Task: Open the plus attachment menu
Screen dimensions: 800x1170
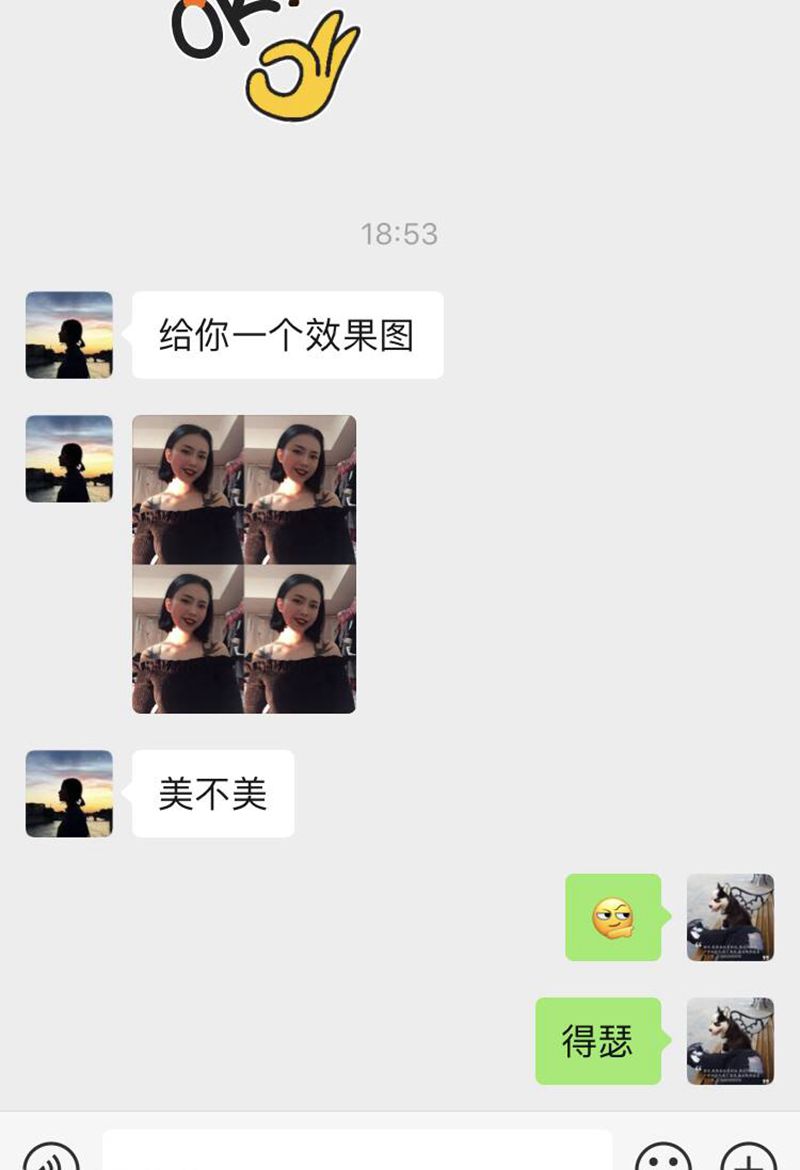Action: (x=748, y=1156)
